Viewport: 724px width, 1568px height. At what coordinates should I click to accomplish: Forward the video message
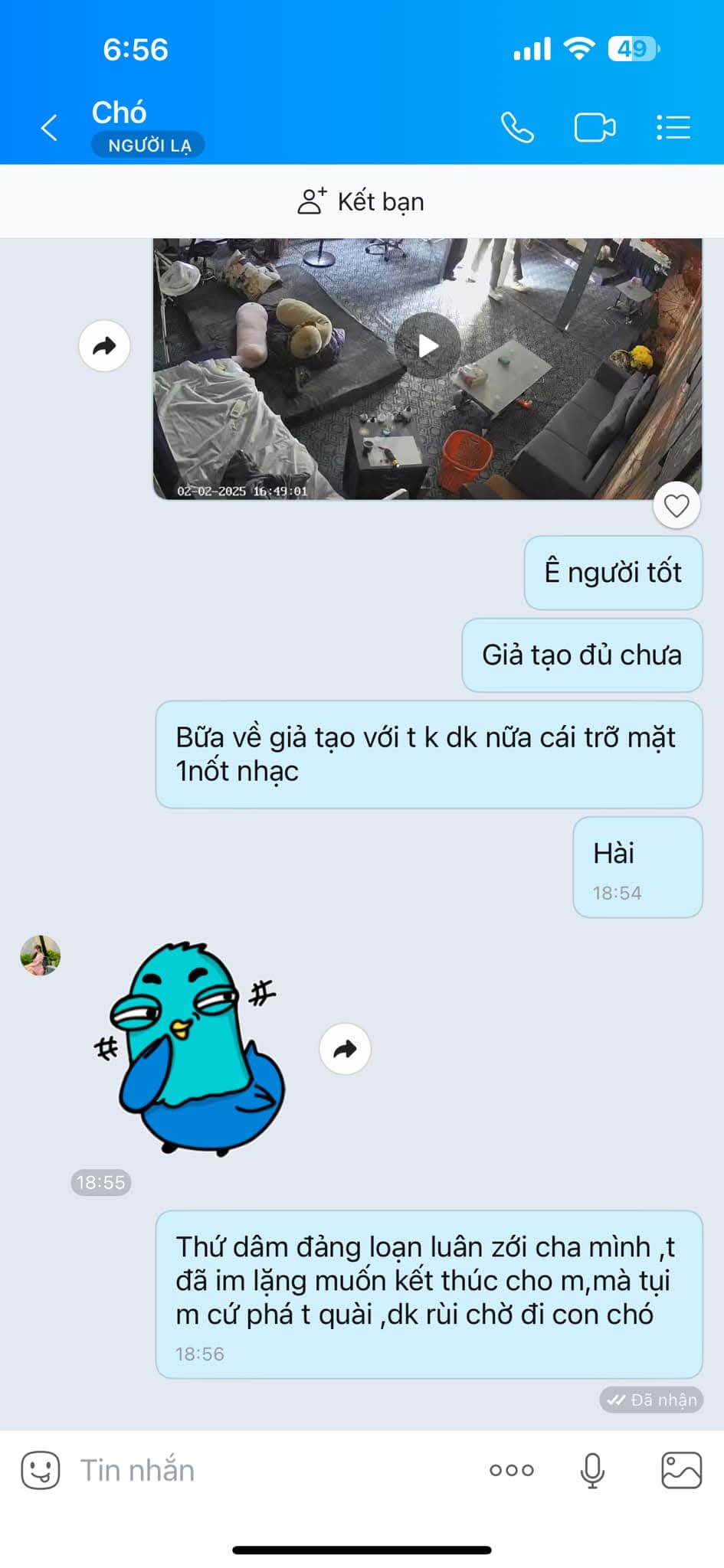[x=104, y=346]
